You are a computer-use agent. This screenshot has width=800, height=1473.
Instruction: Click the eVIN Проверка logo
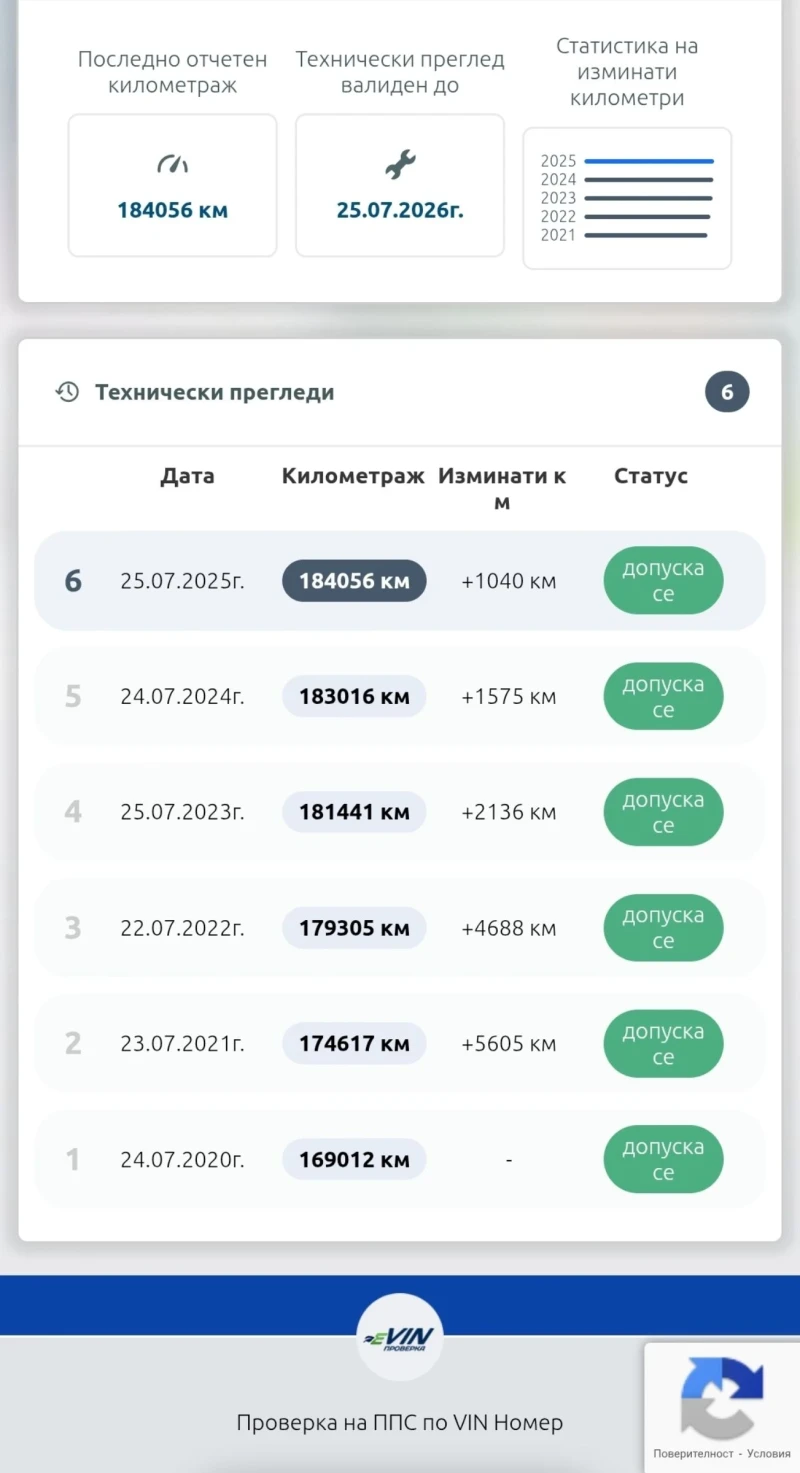tap(399, 1337)
